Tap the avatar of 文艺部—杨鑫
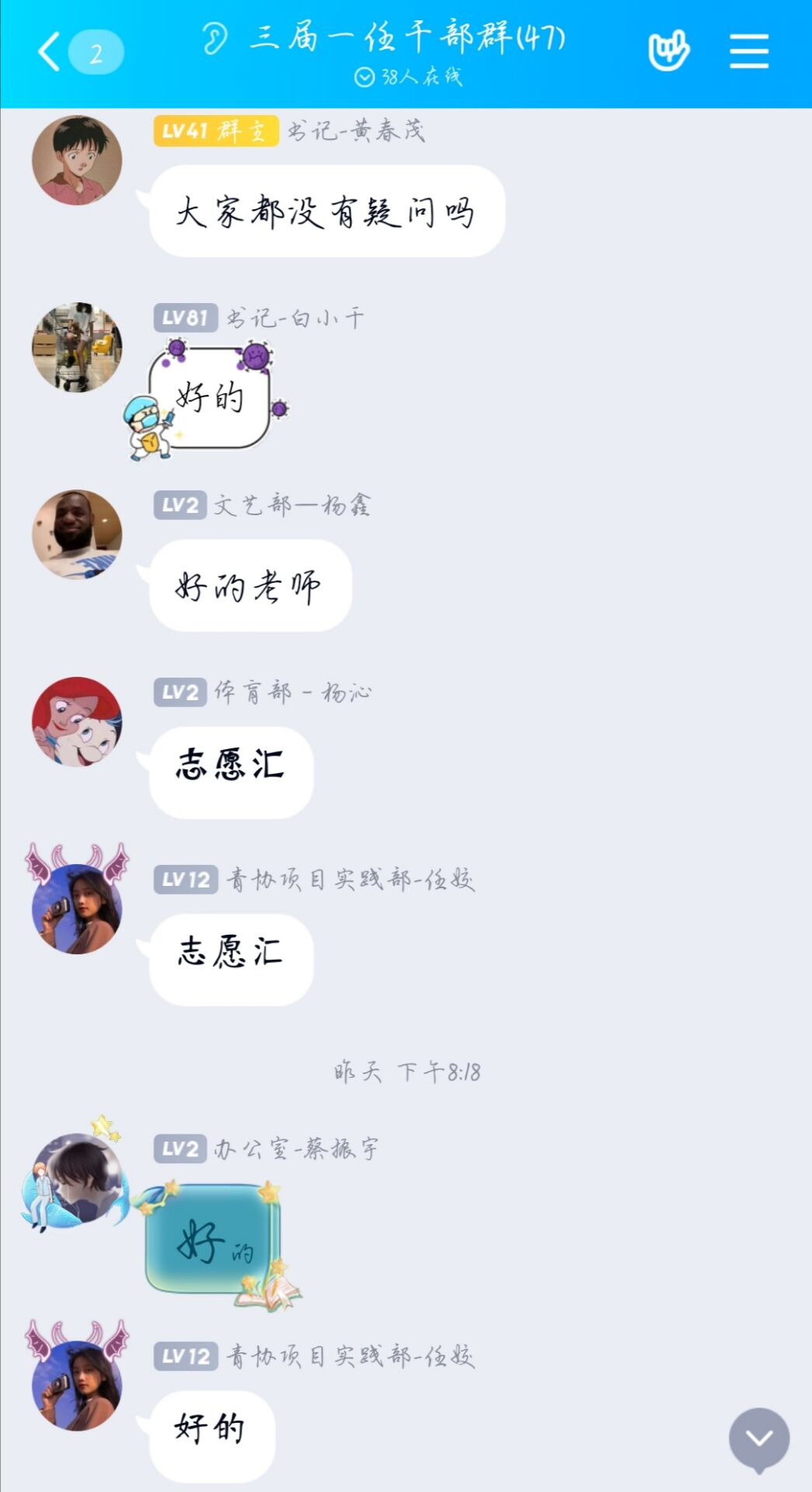The height and width of the screenshot is (1492, 812). [x=77, y=535]
